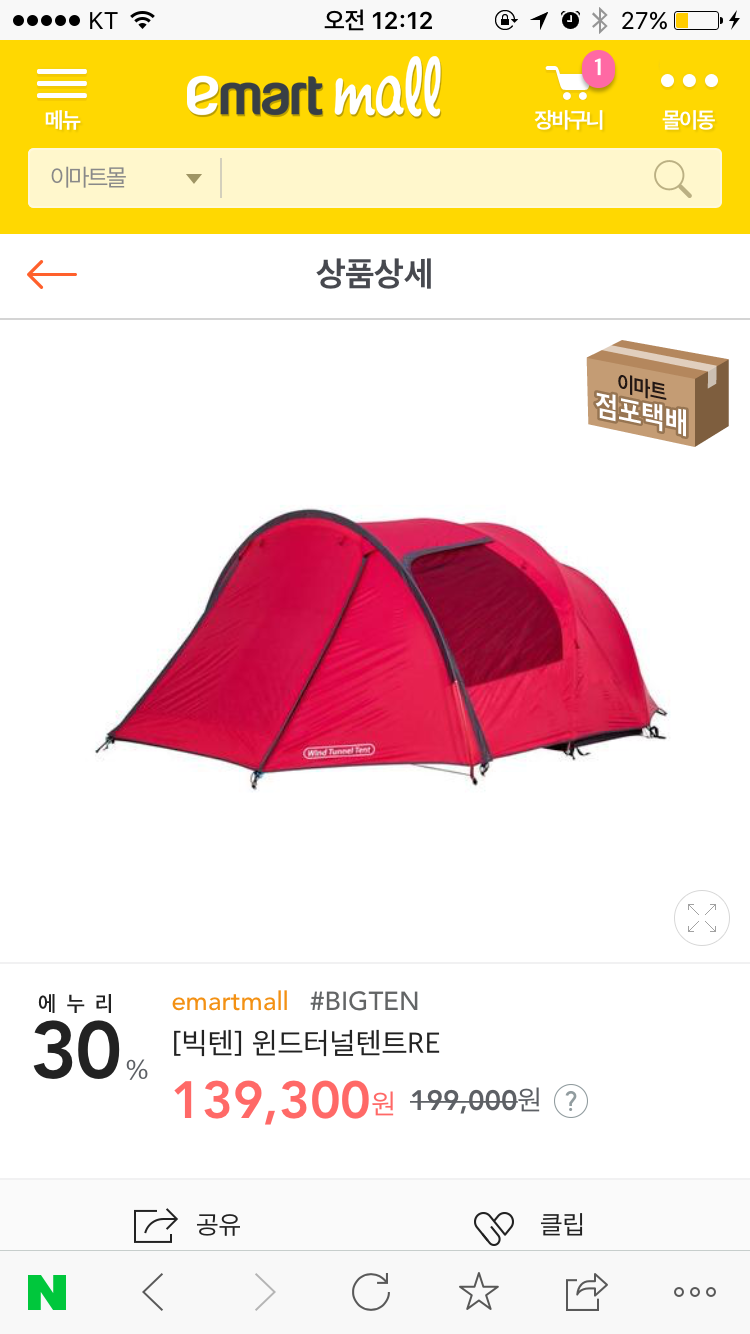Tap the emart mall logo
Viewport: 750px width, 1334px height.
pos(313,92)
